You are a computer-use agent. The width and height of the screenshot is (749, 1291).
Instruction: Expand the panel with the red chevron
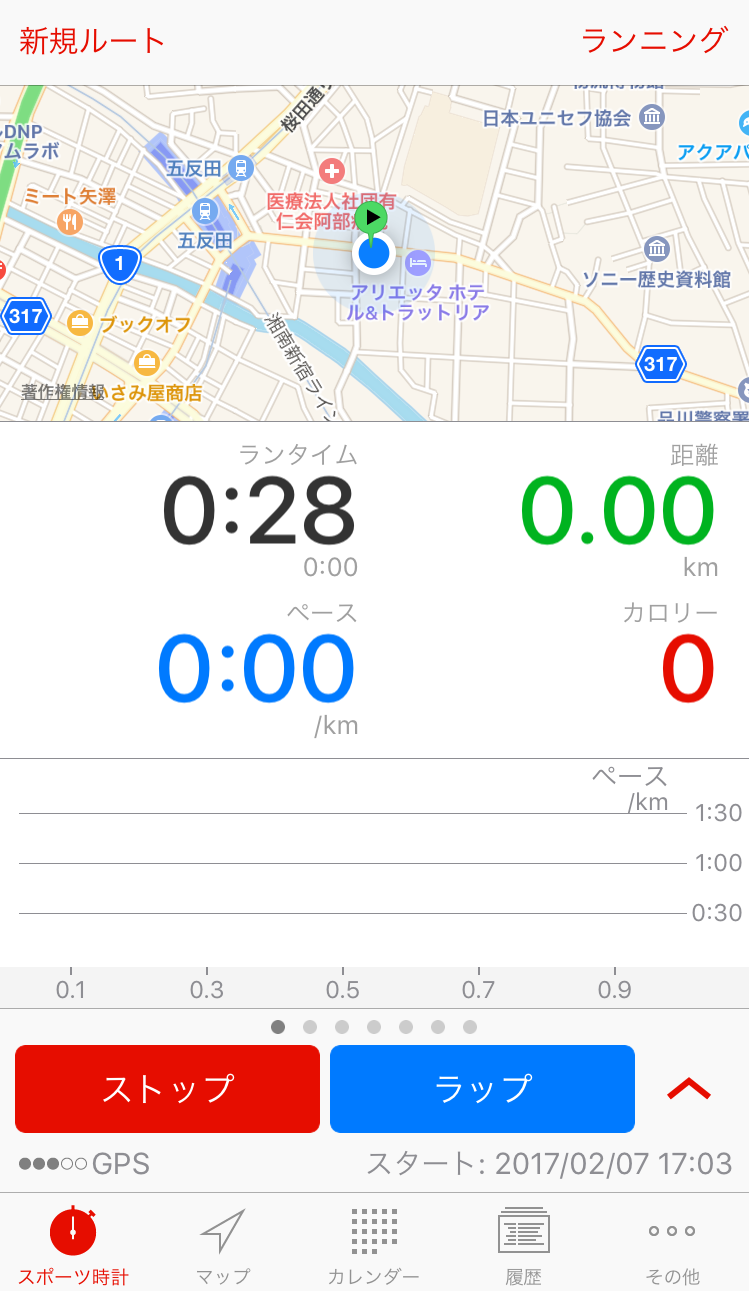click(689, 1090)
